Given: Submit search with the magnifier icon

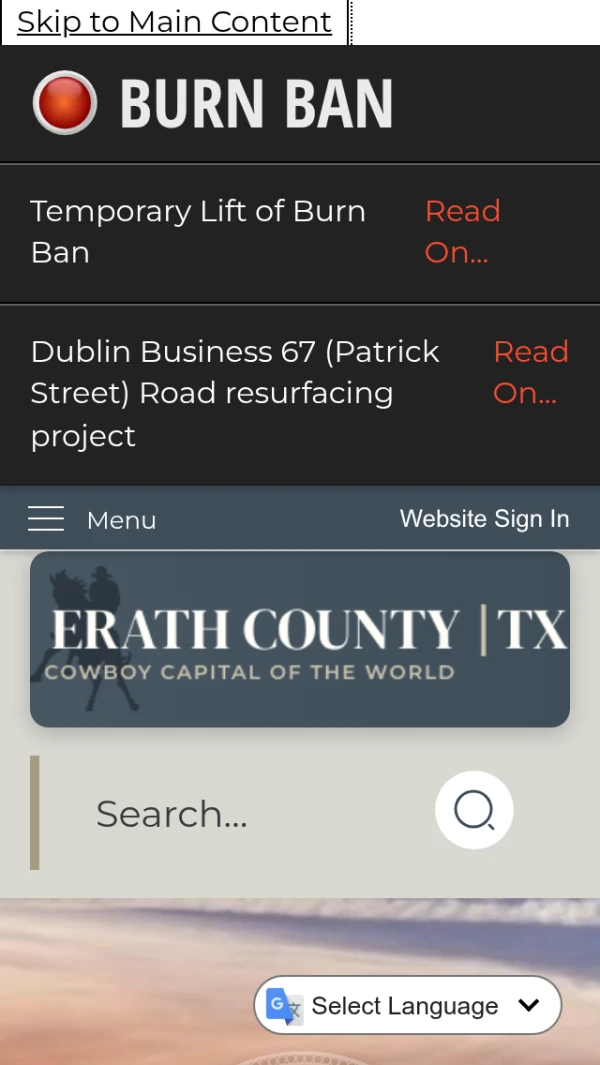Looking at the screenshot, I should [x=474, y=810].
